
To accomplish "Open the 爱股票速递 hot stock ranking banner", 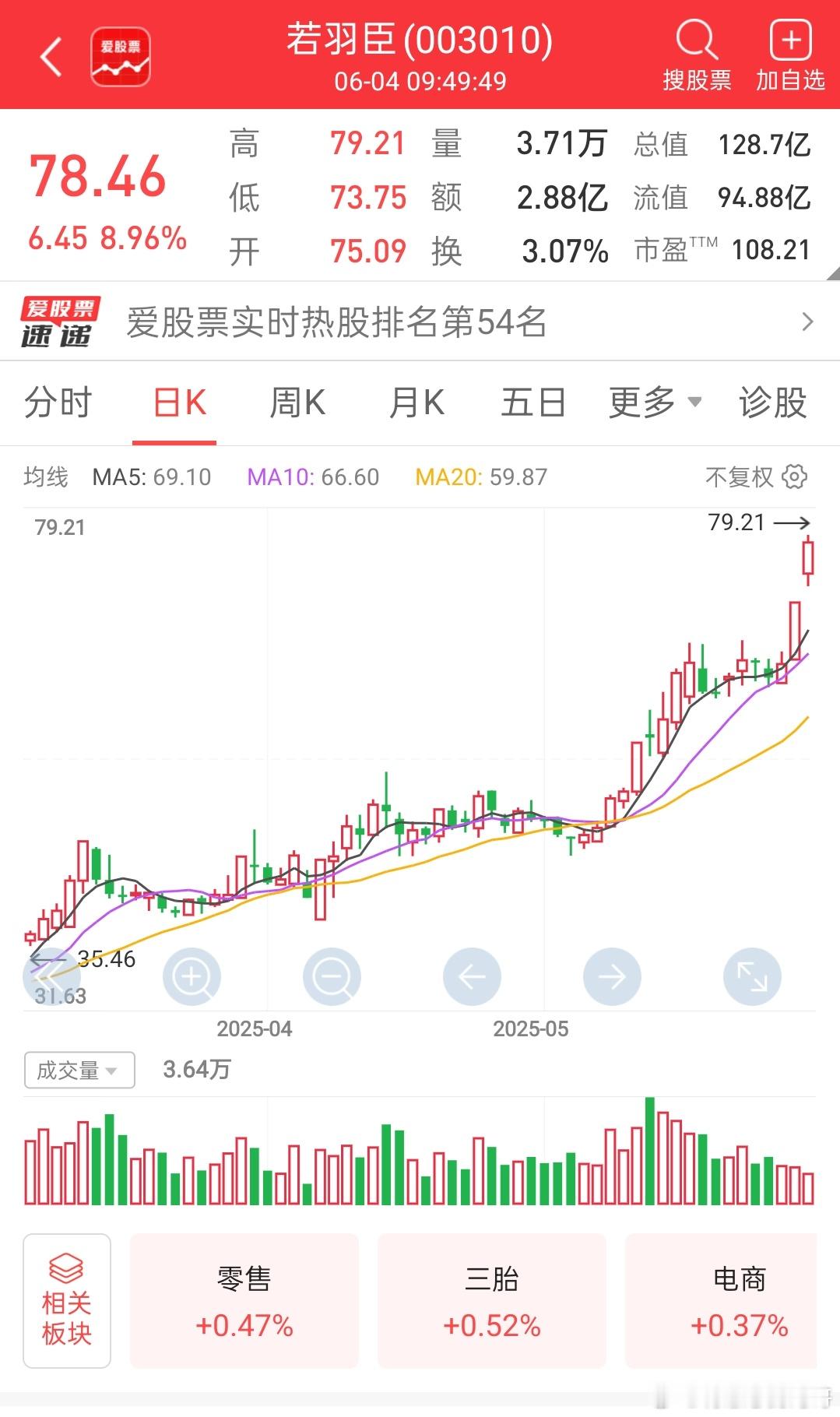I will coord(420,322).
